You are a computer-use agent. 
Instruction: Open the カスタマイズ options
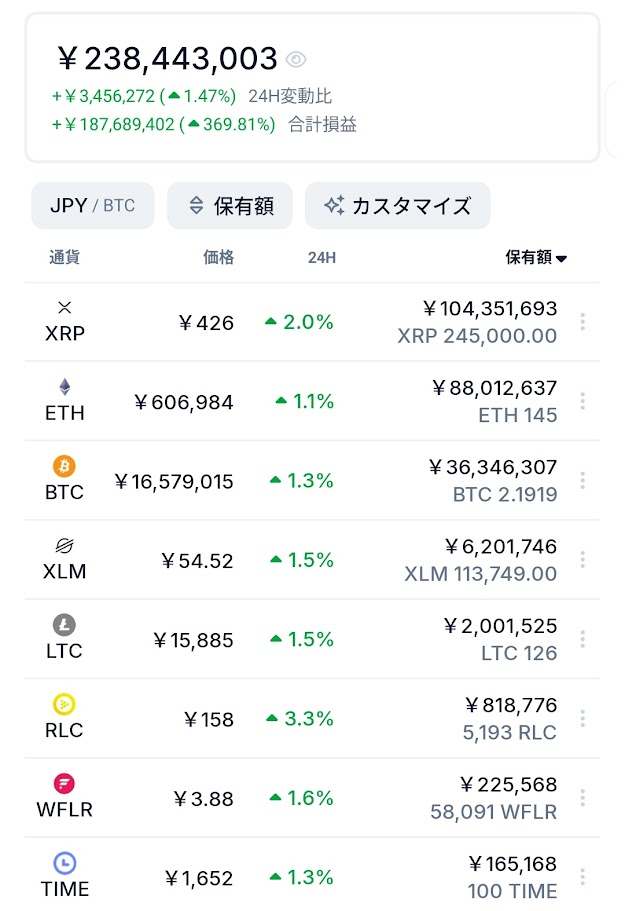coord(398,206)
